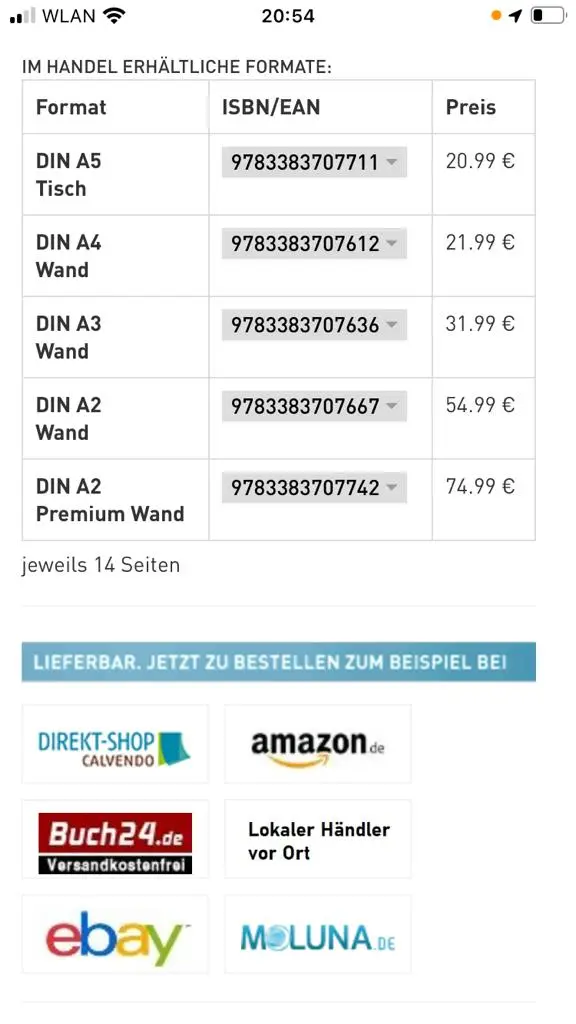
Task: Order via the Calvendo Direkt-Shop tile
Action: [115, 744]
